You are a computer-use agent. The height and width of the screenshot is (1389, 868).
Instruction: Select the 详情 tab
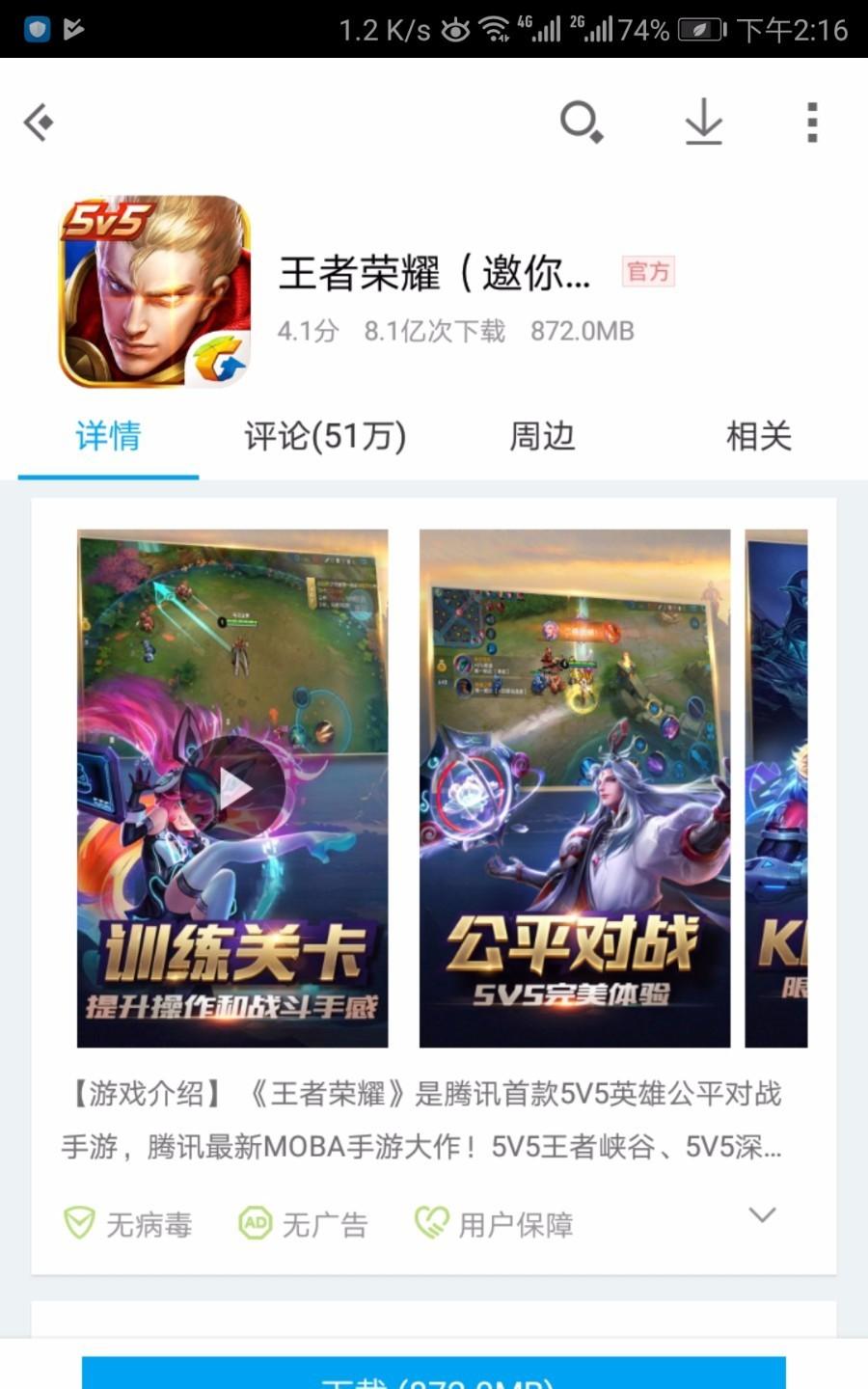click(108, 436)
